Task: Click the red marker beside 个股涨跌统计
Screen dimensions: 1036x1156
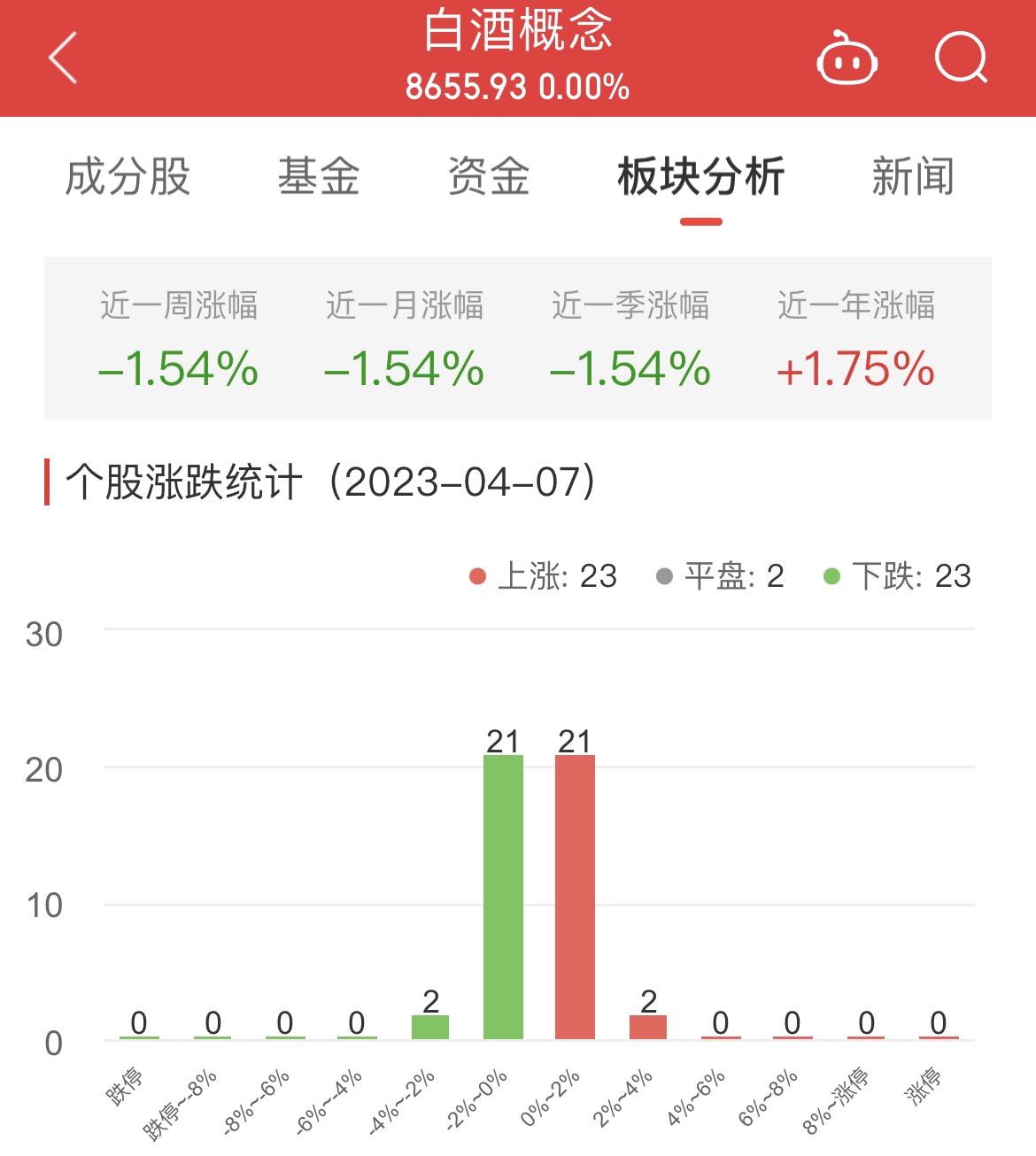Action: click(x=46, y=481)
